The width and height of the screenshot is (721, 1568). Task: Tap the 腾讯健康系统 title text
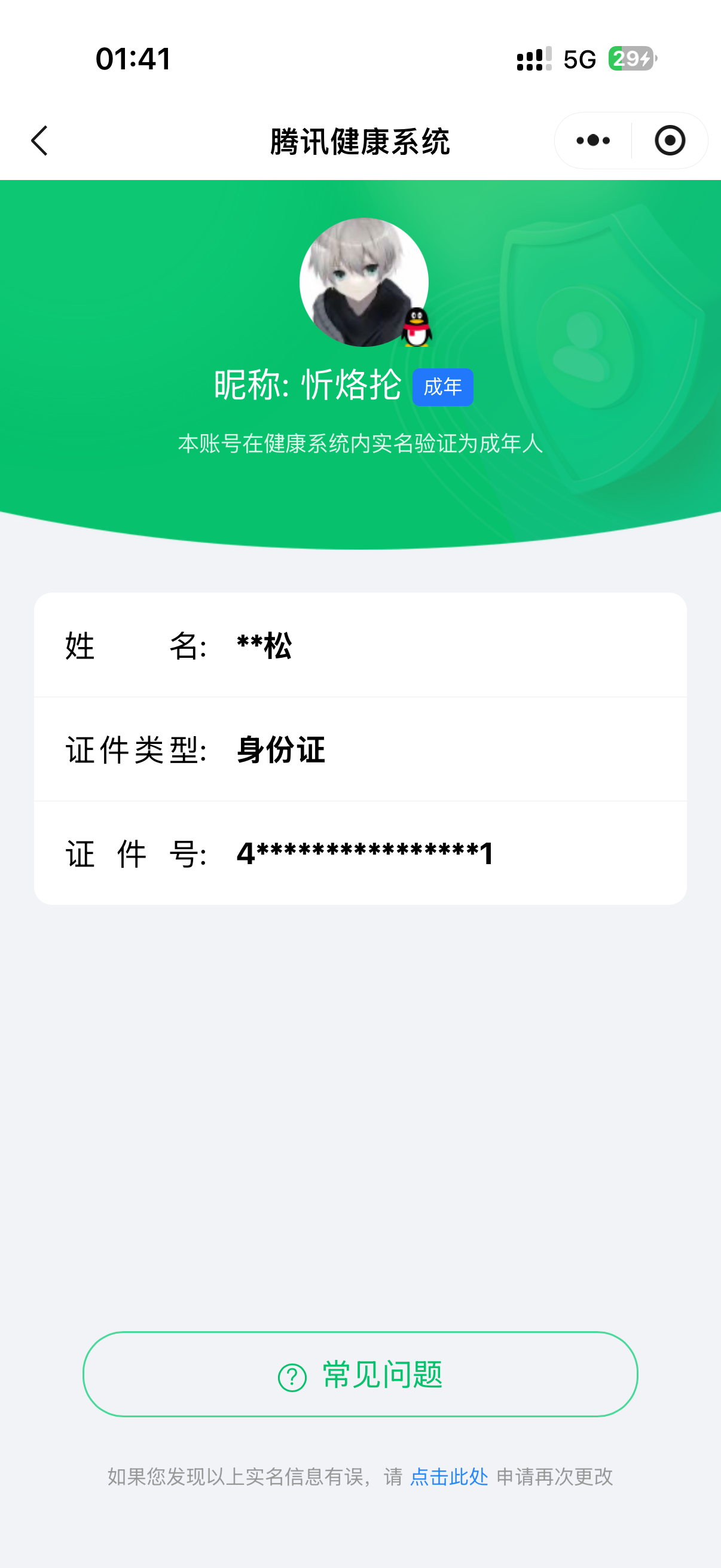360,139
